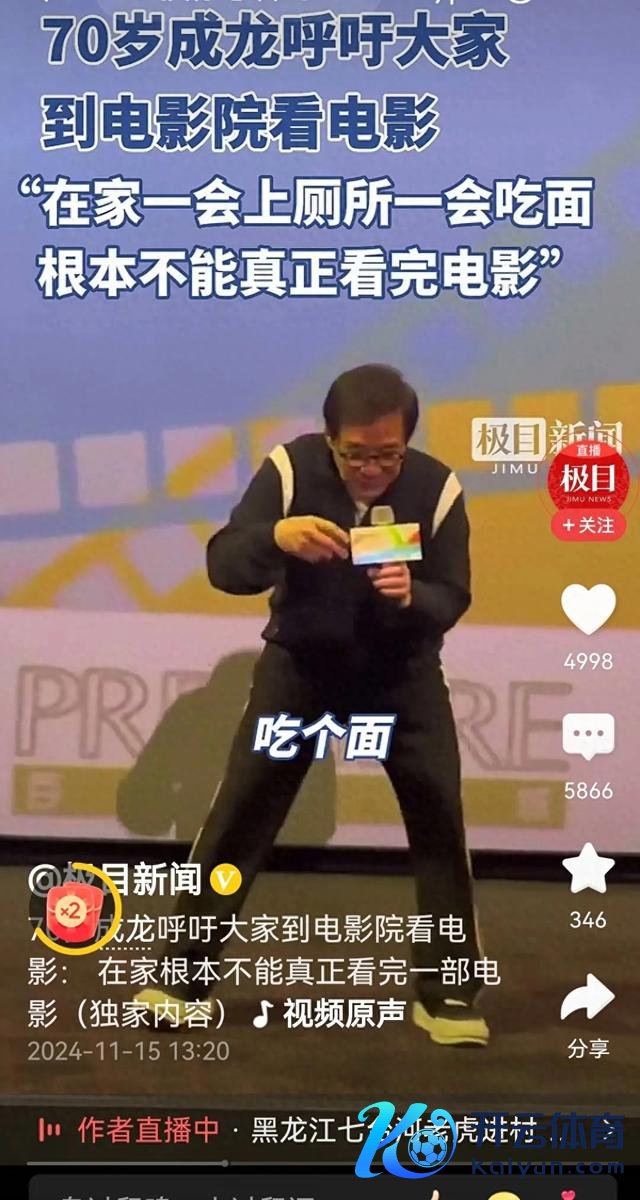Favorite the video with the star icon
The height and width of the screenshot is (1200, 640).
(588, 869)
